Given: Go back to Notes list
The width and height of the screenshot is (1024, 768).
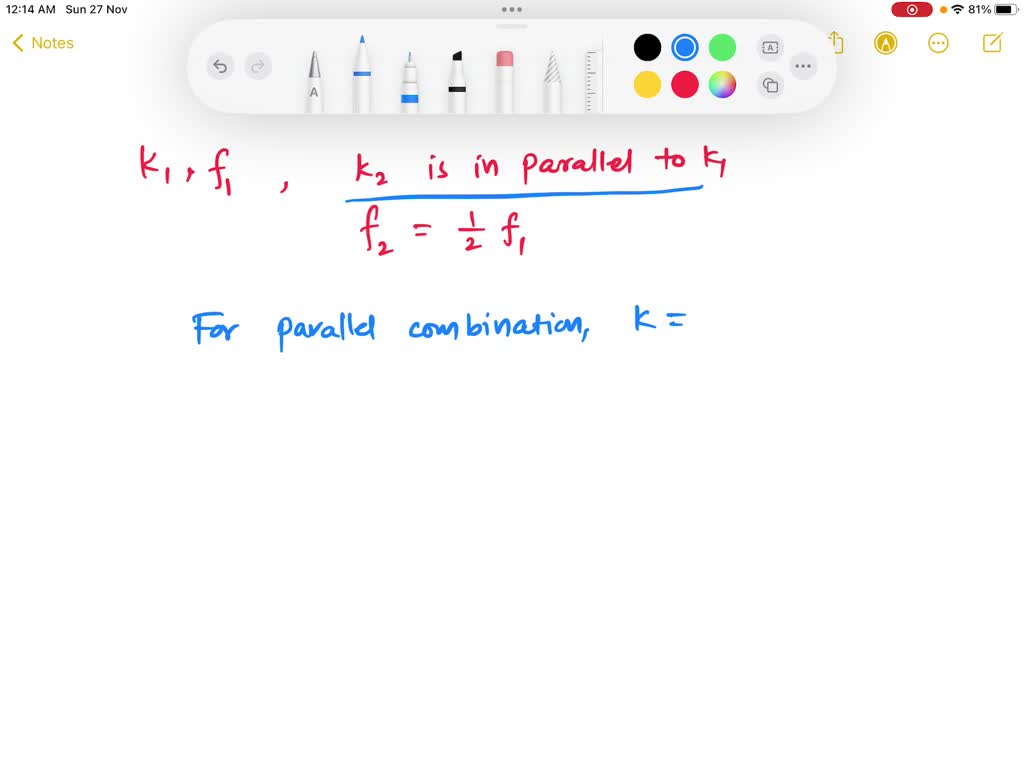Looking at the screenshot, I should coord(43,43).
